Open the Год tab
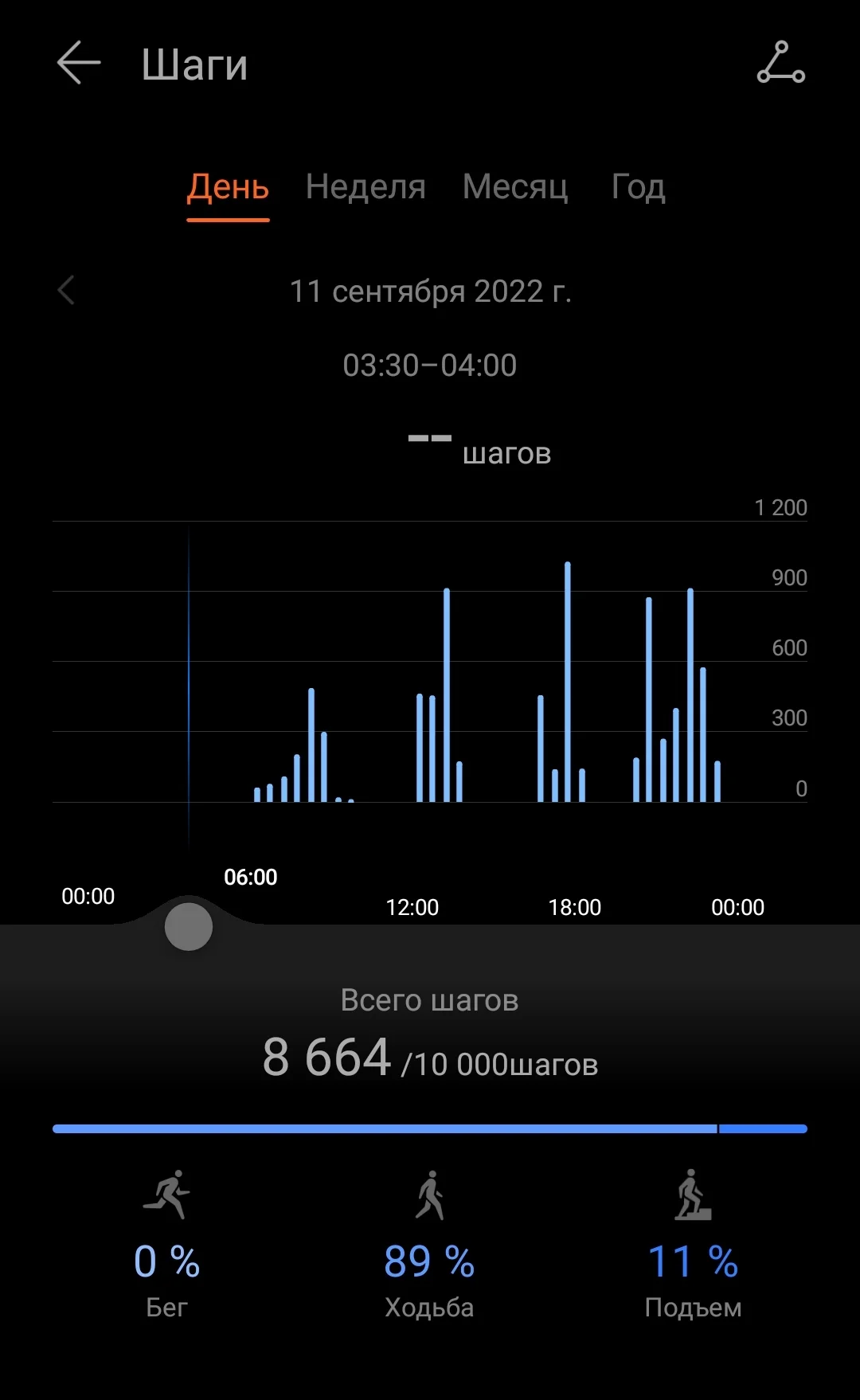Image resolution: width=860 pixels, height=1400 pixels. (638, 188)
